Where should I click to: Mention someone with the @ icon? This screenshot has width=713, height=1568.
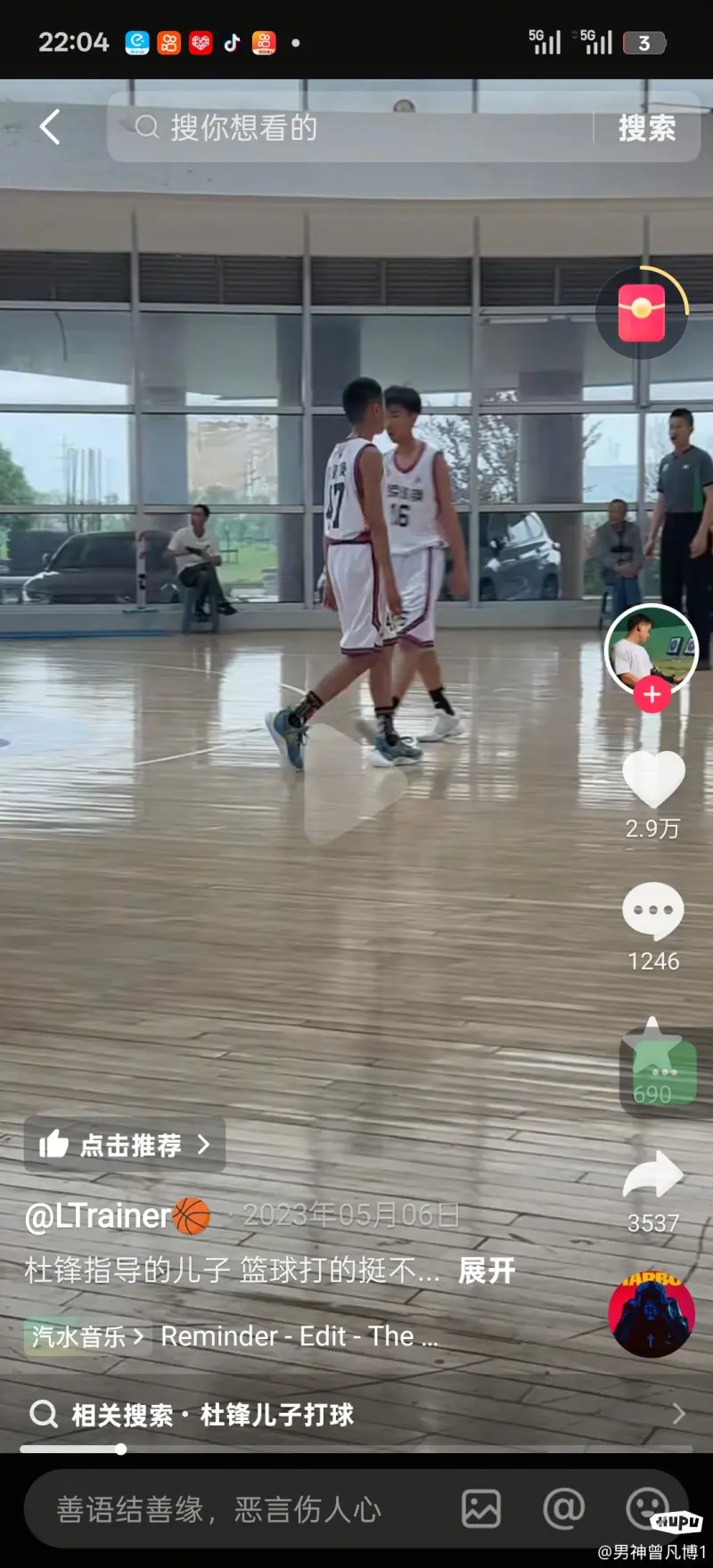click(563, 1509)
